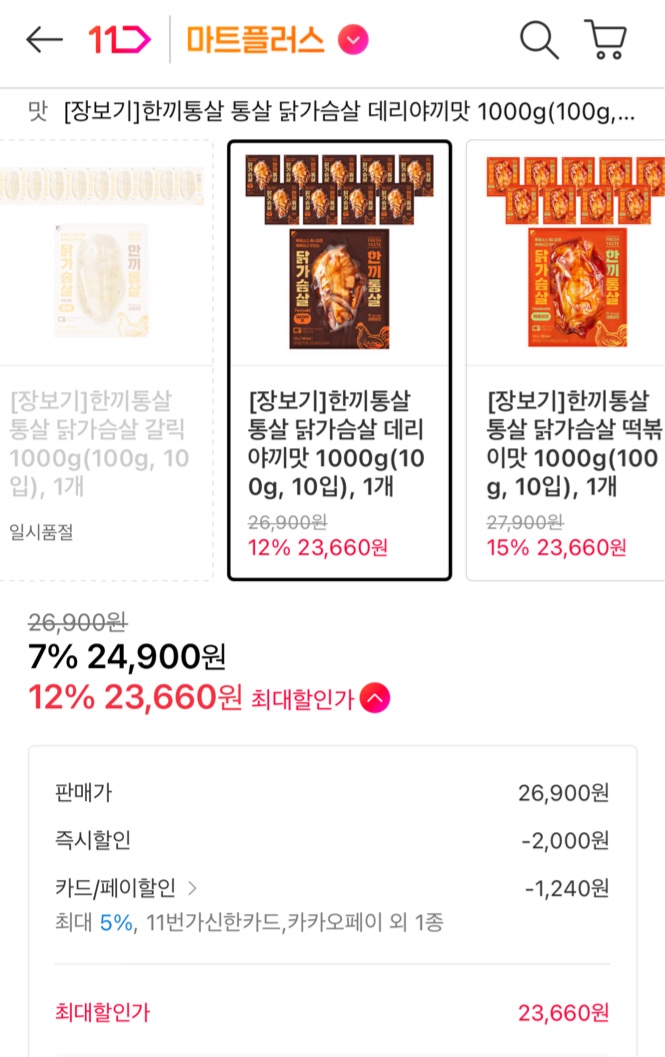Go back using the arrow icon
The height and width of the screenshot is (1057, 665).
44,40
